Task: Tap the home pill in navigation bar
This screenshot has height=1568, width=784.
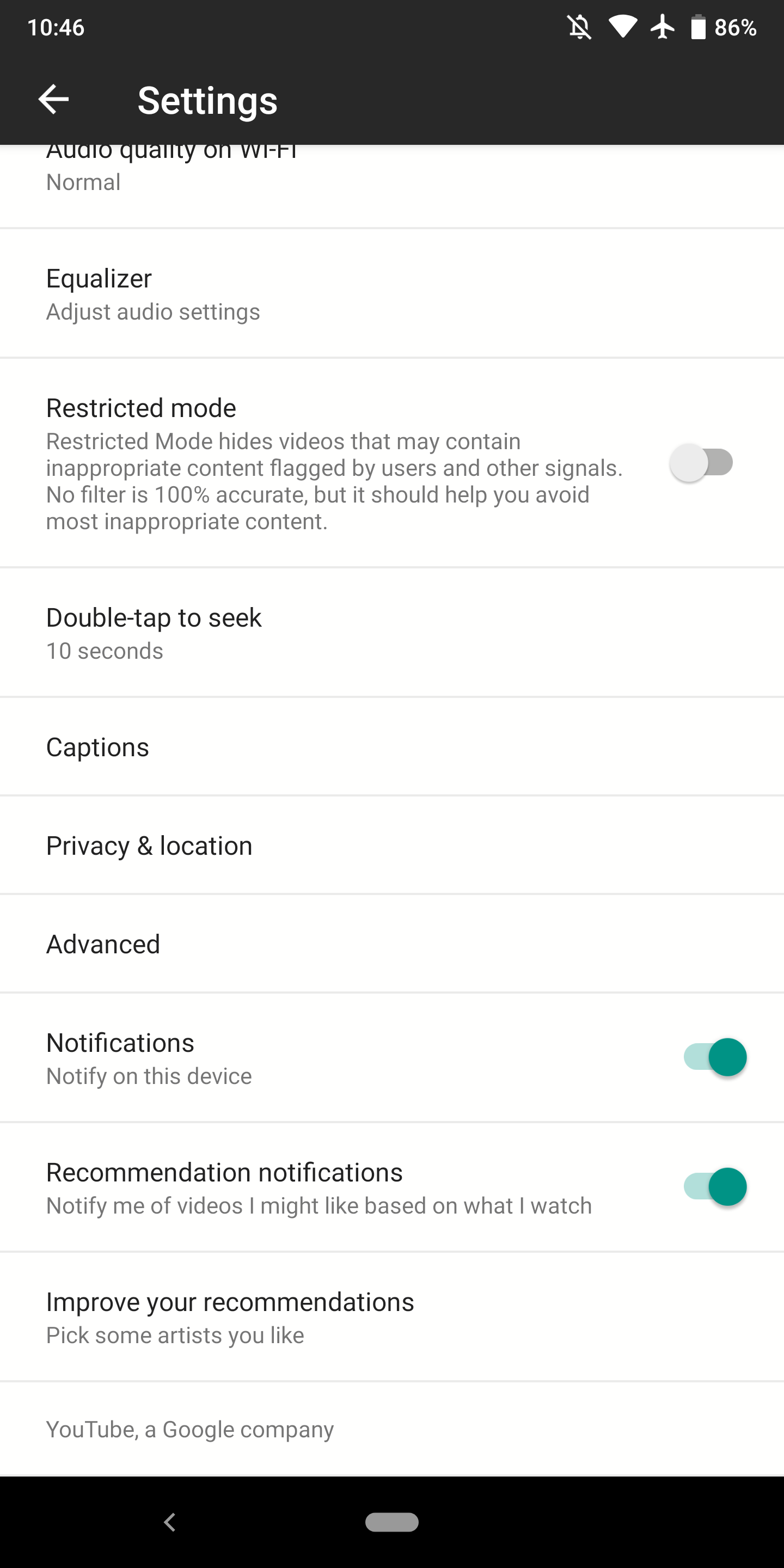Action: tap(392, 1522)
